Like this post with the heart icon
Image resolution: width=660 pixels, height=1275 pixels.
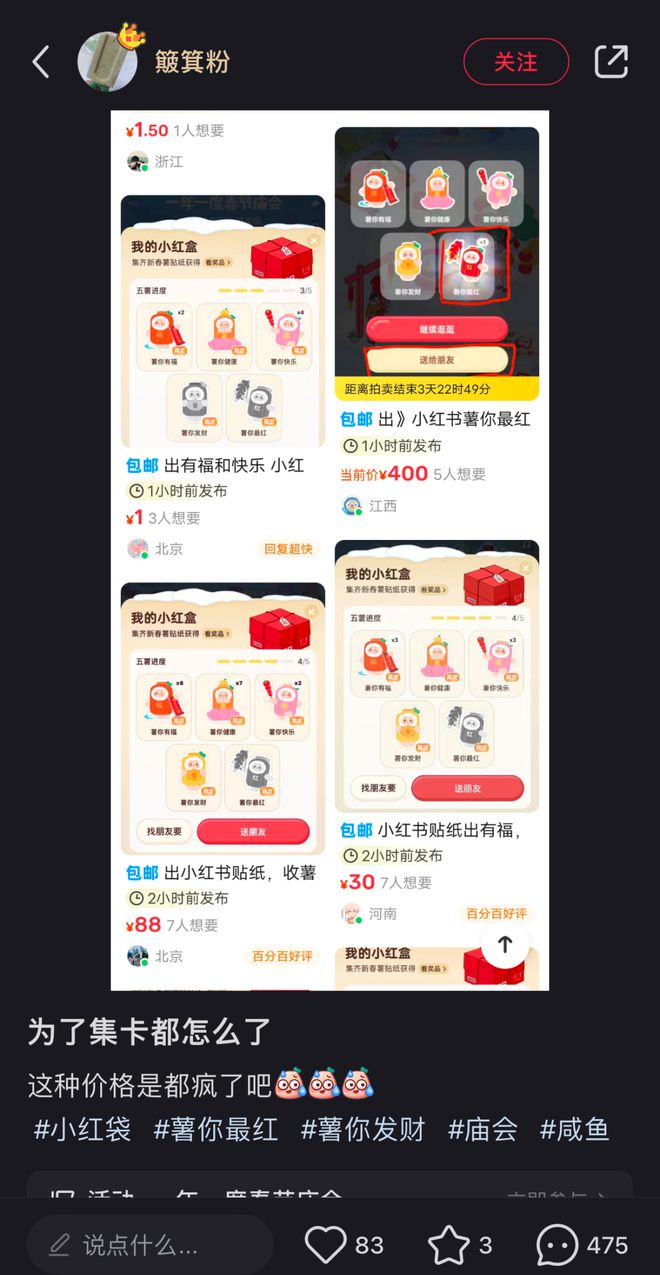[326, 1245]
